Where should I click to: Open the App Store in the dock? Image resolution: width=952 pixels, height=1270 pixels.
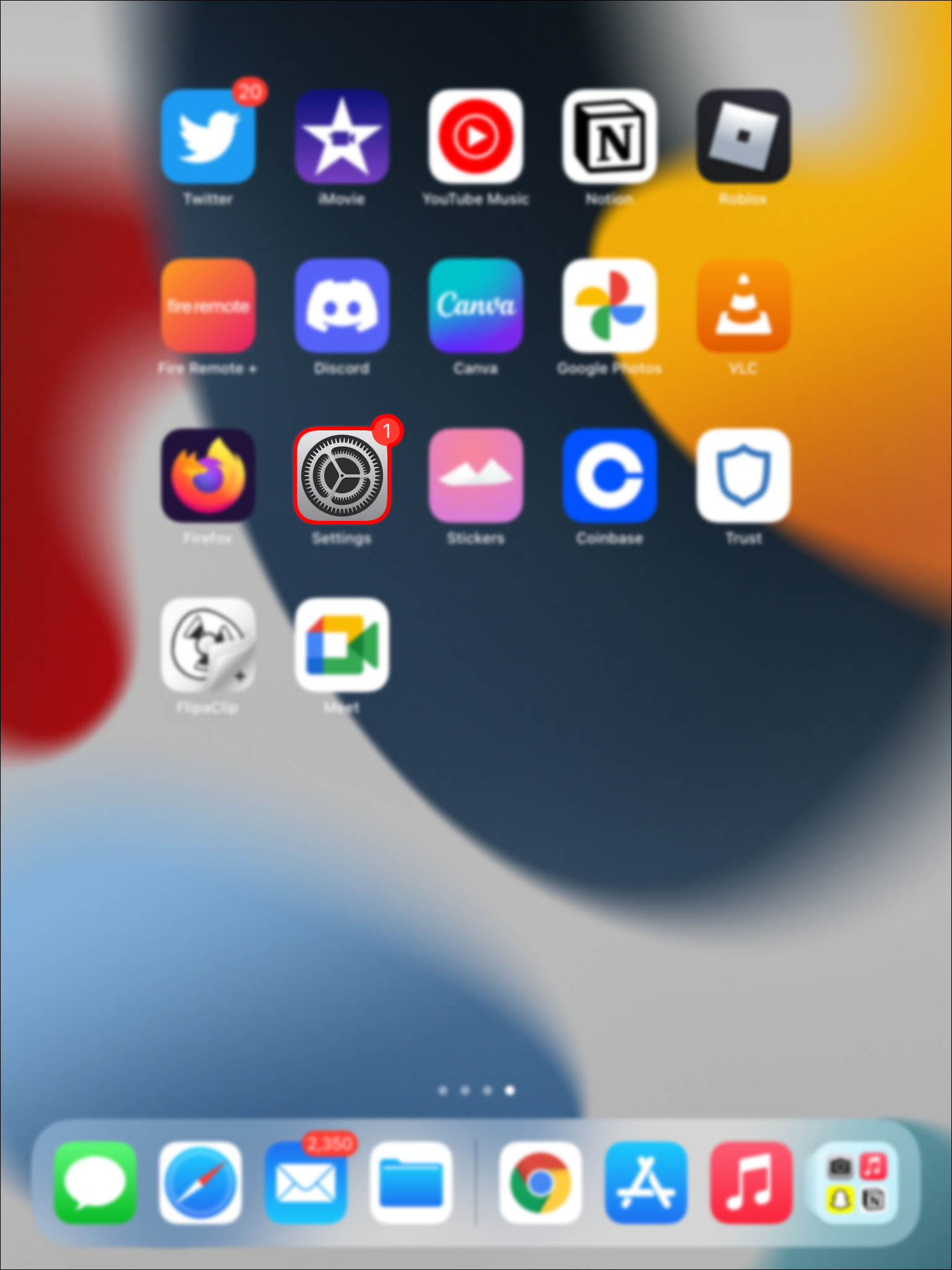point(646,1182)
